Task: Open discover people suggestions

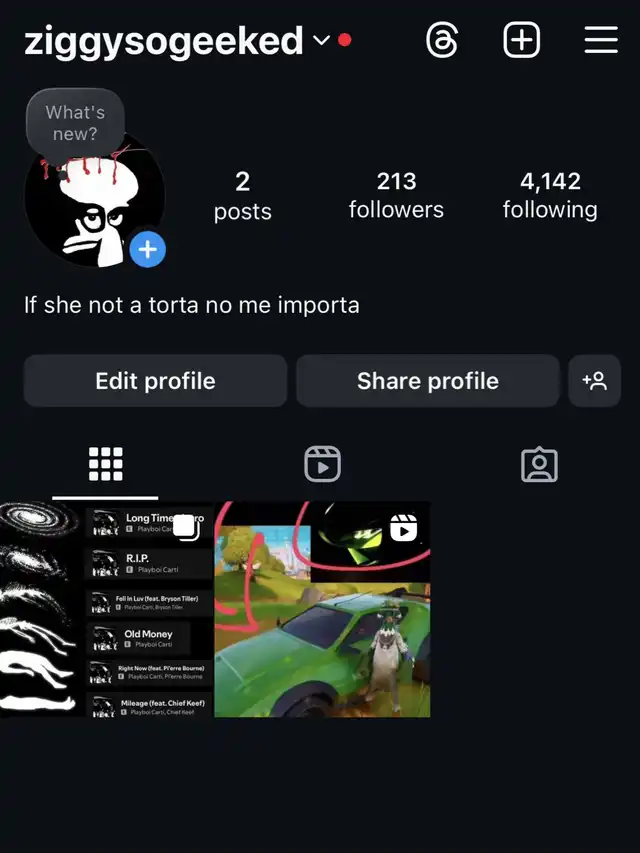Action: coord(594,381)
